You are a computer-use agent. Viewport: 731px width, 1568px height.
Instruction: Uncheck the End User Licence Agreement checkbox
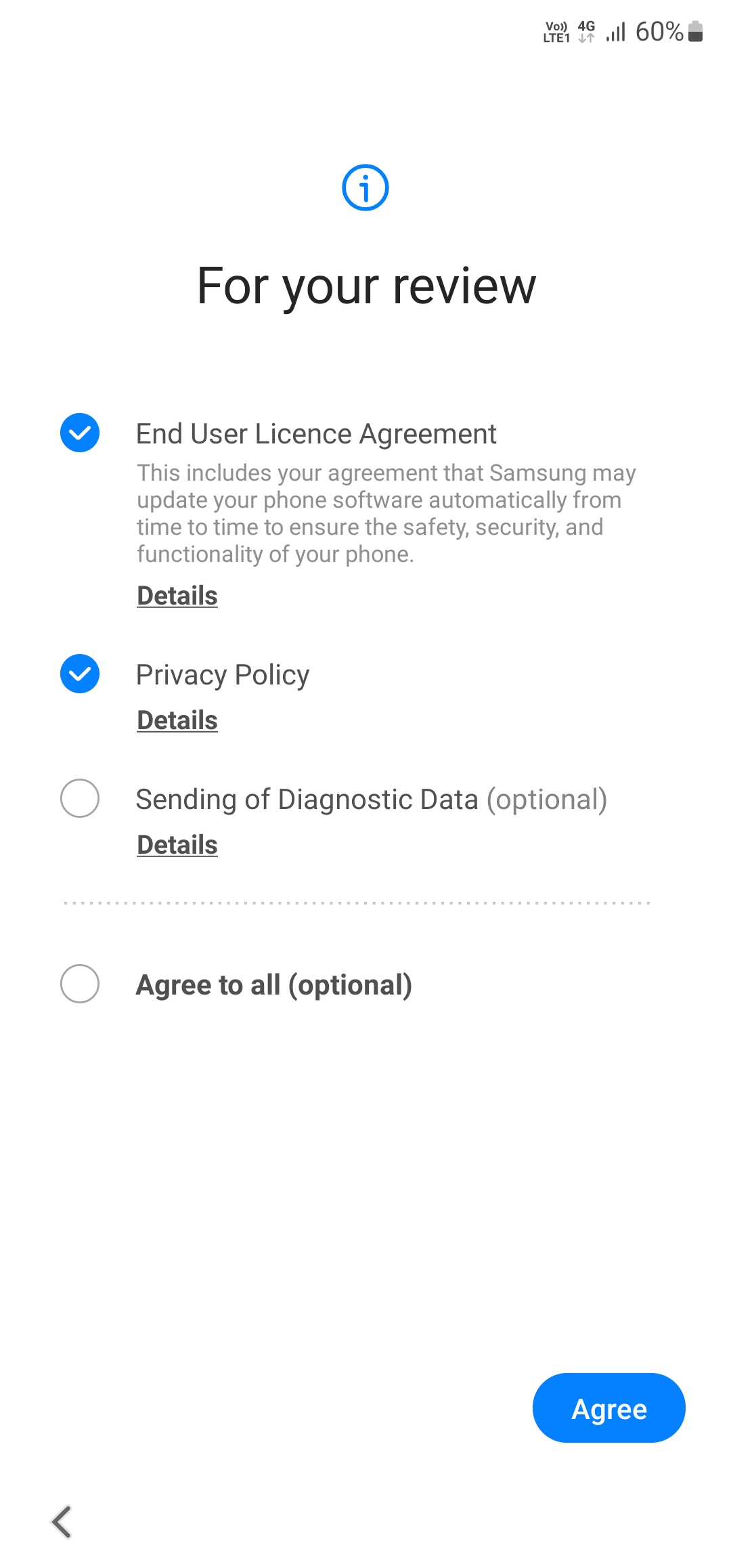coord(80,433)
